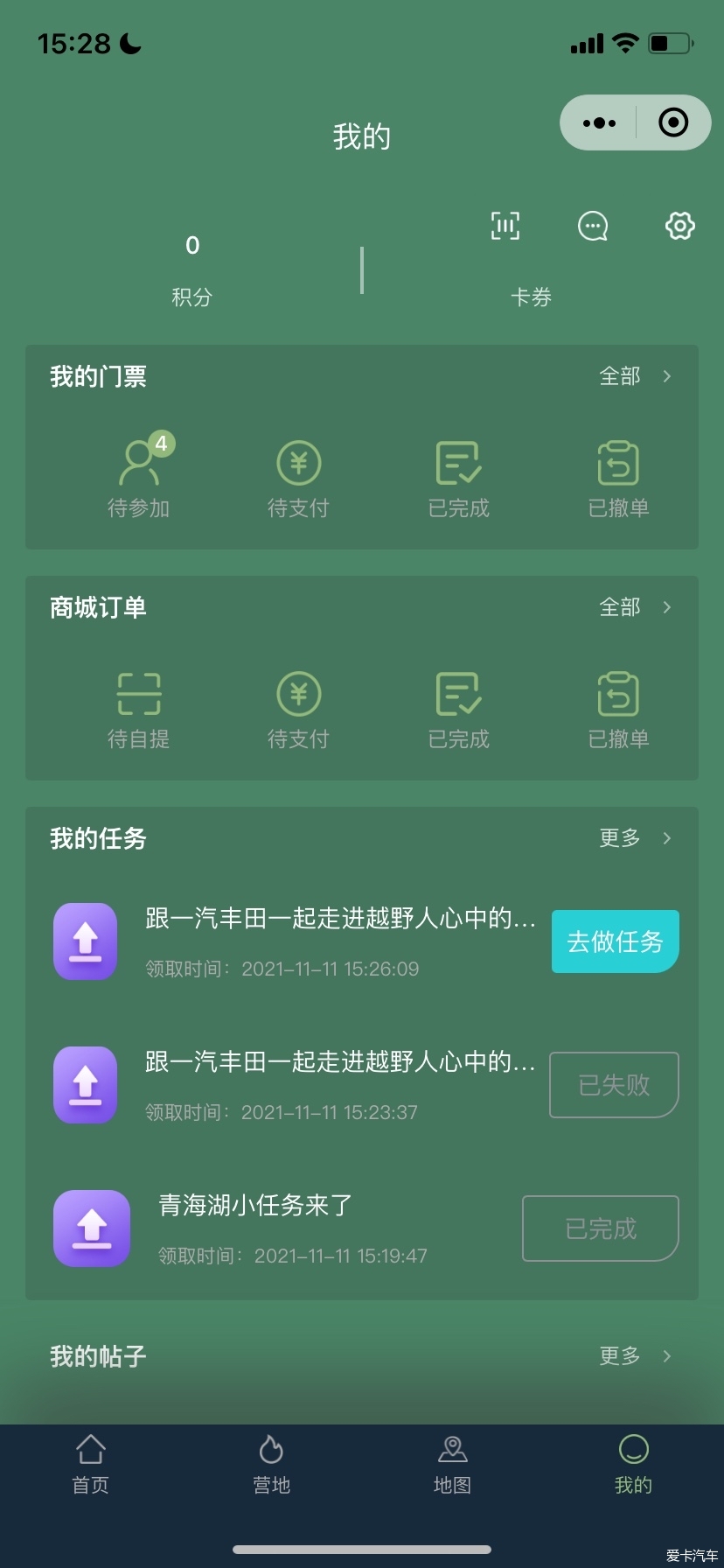Viewport: 724px width, 1568px height.
Task: Switch to the 首页 tab
Action: click(91, 1465)
